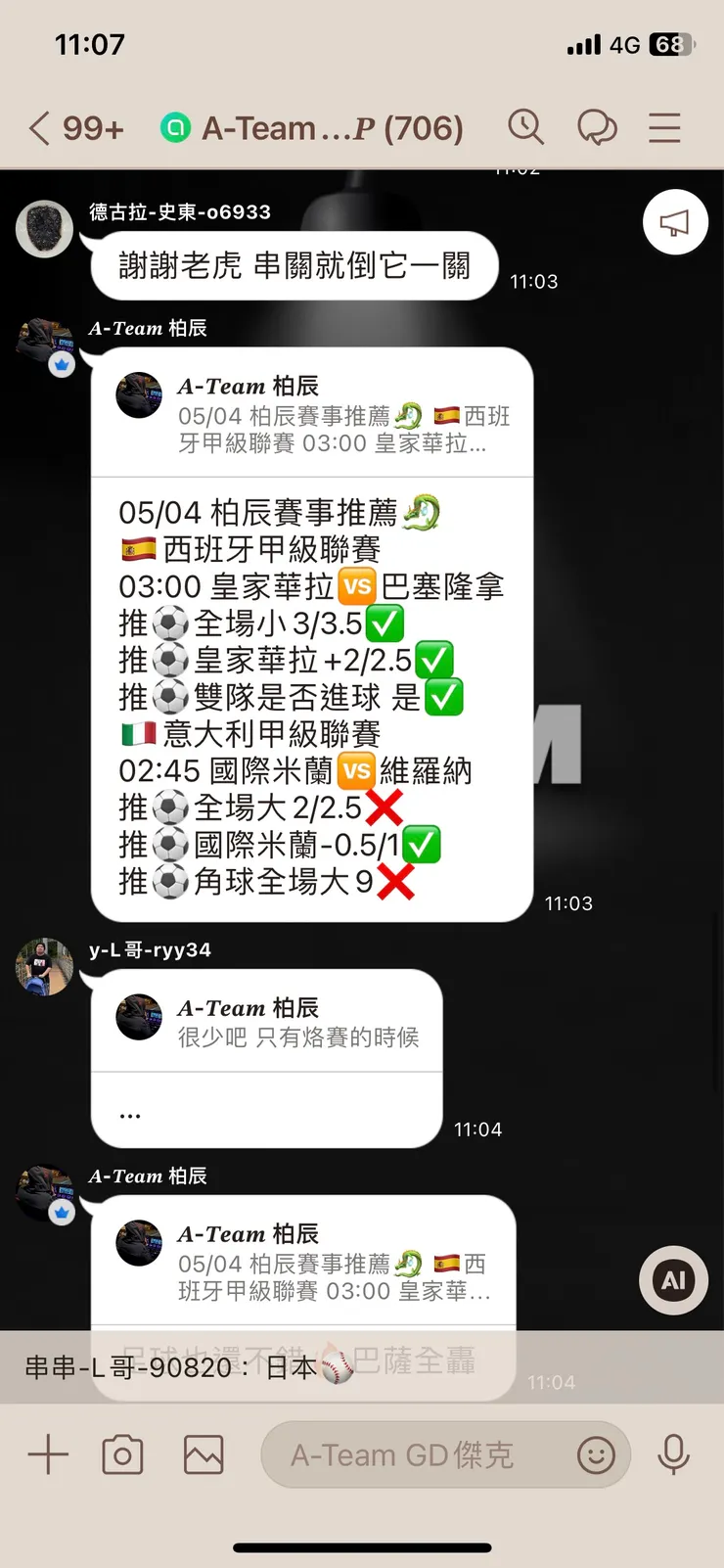The height and width of the screenshot is (1568, 724).
Task: Open the search icon in the chat header
Action: tap(525, 127)
